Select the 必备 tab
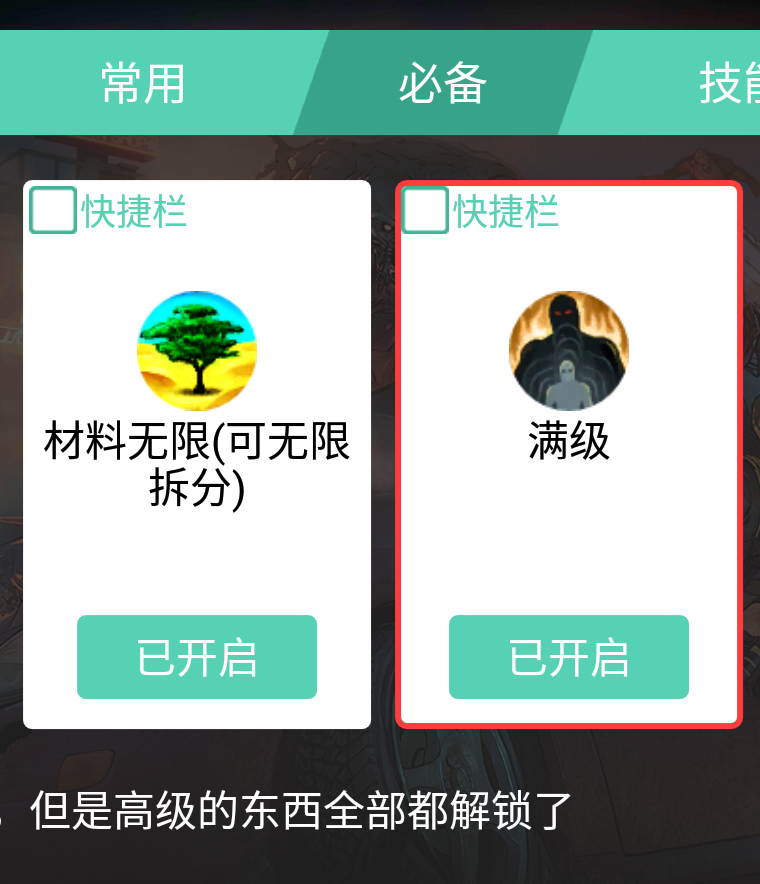This screenshot has height=884, width=760. point(442,83)
